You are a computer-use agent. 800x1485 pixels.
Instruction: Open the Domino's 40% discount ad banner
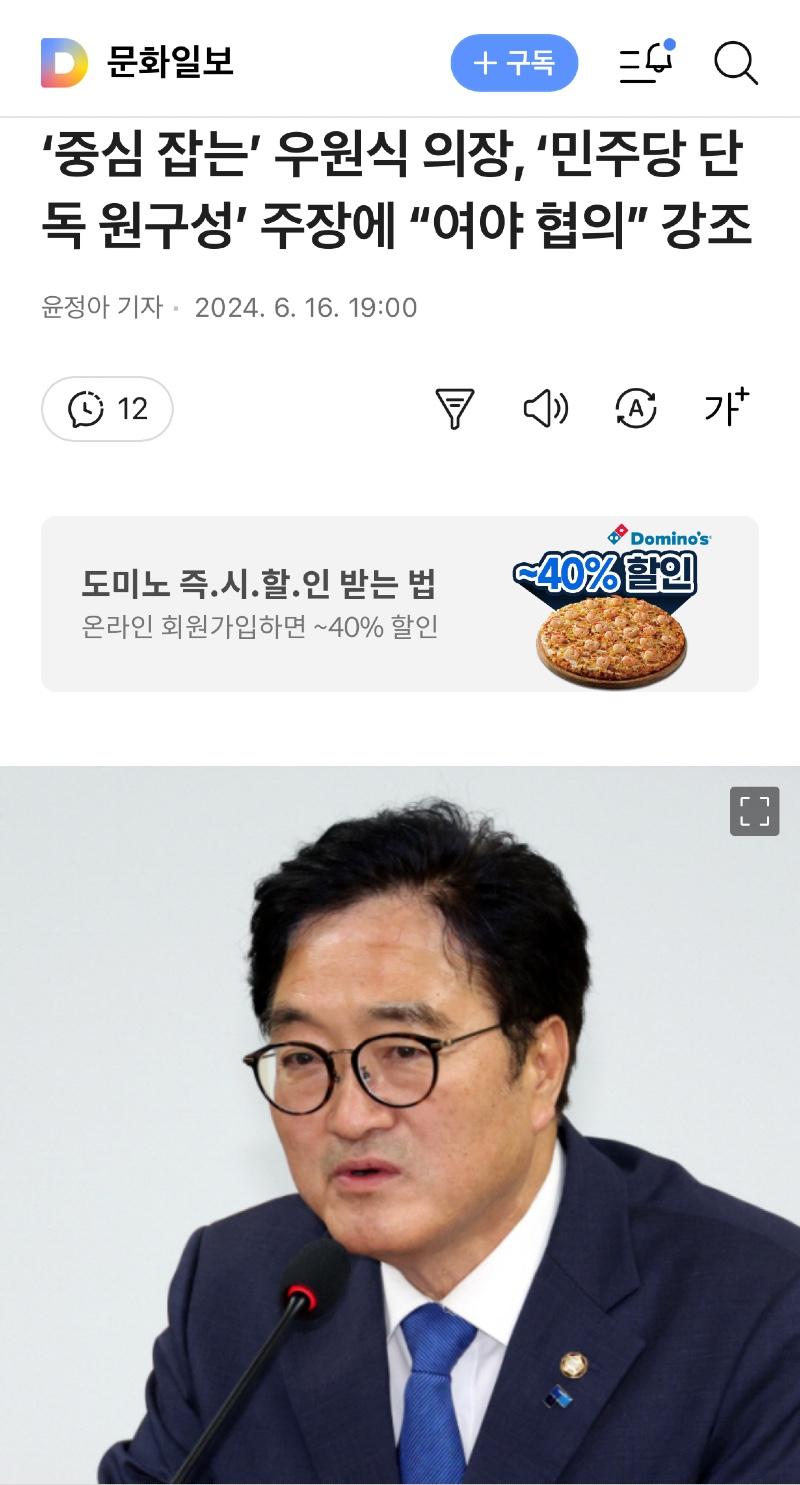399,603
